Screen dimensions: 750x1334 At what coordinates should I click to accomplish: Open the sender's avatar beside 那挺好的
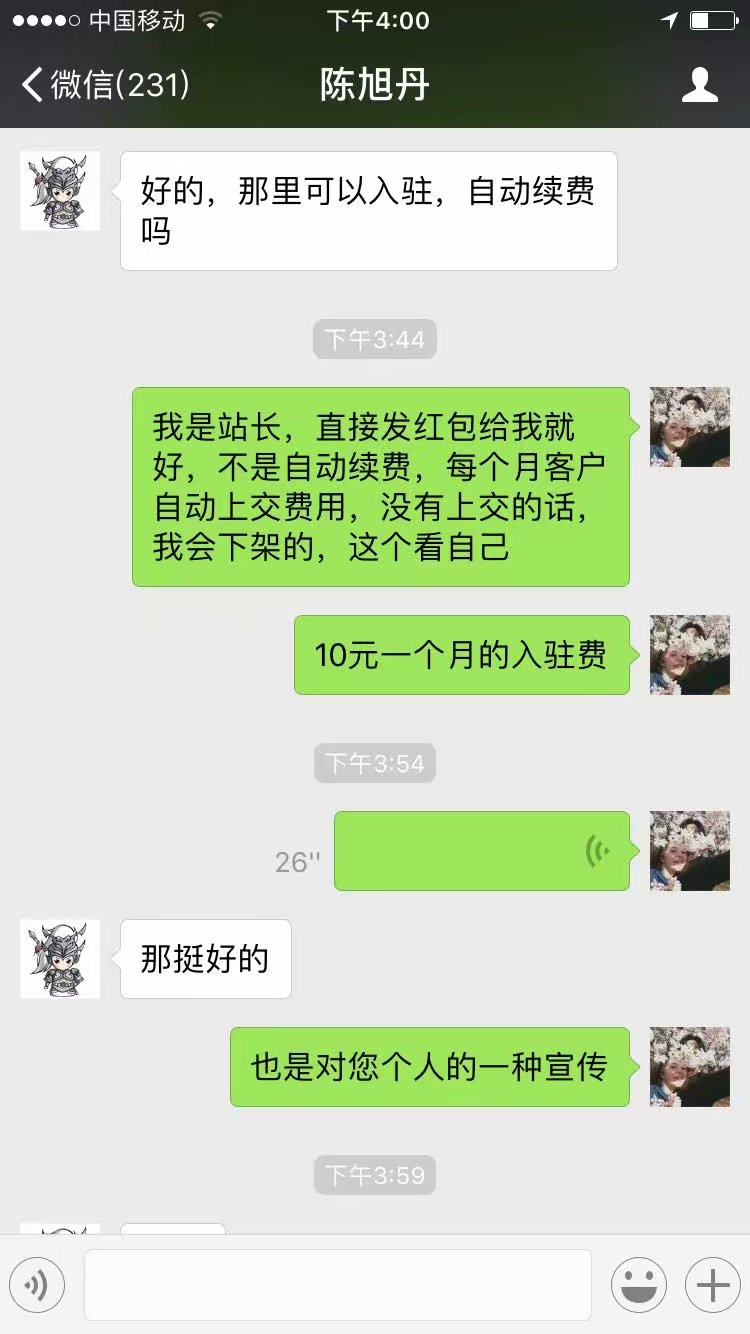pyautogui.click(x=60, y=959)
